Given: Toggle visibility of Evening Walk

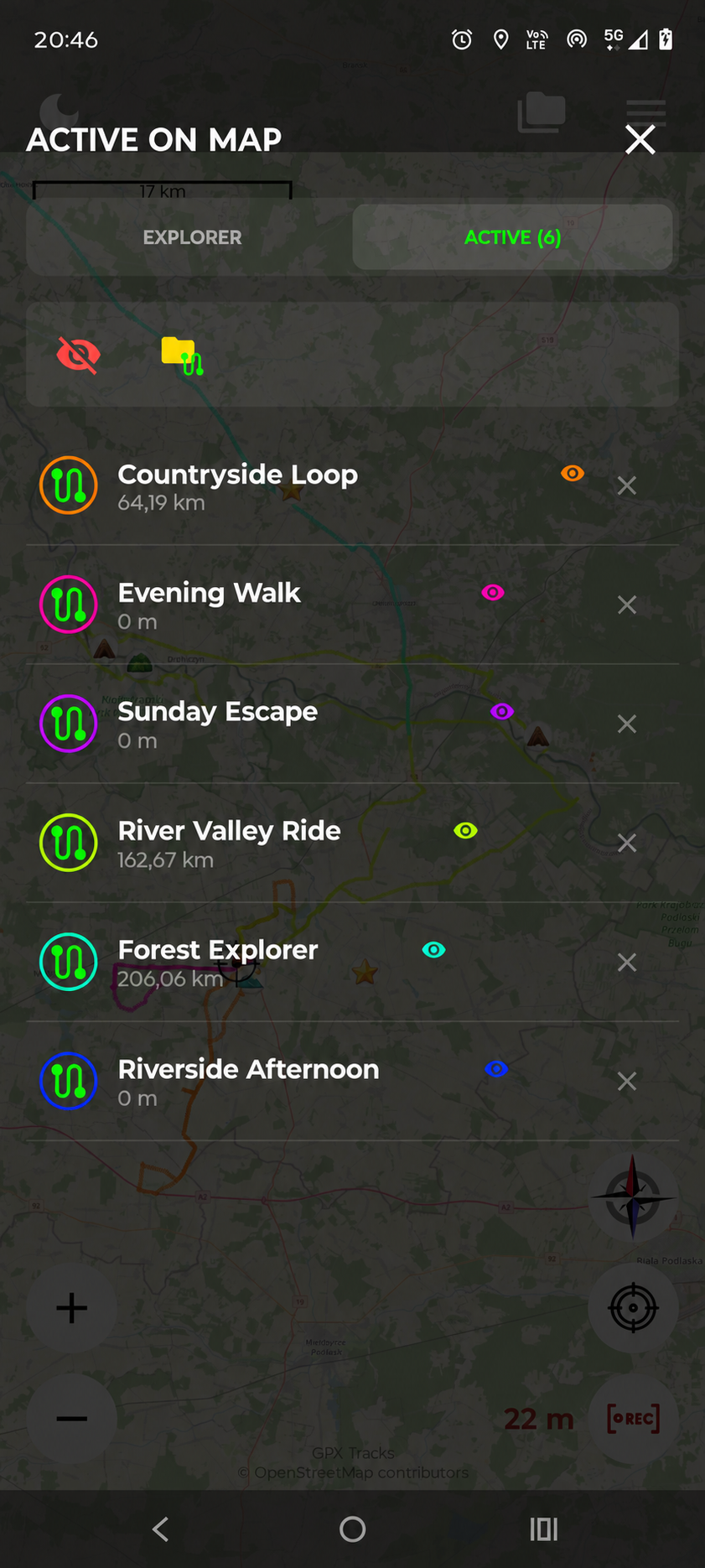Looking at the screenshot, I should click(493, 593).
